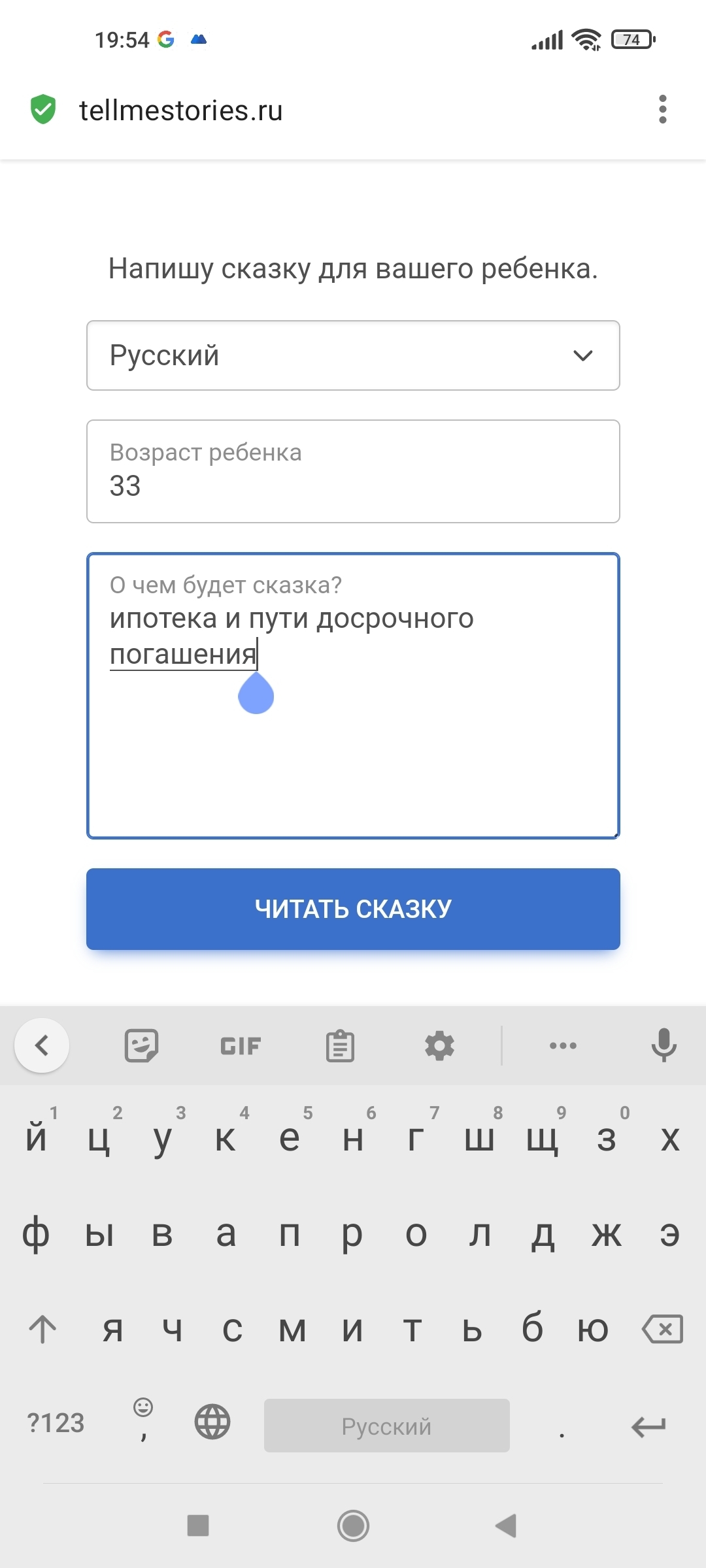Go to the home screen via the home button
Image resolution: width=706 pixels, height=1568 pixels.
point(353,1526)
